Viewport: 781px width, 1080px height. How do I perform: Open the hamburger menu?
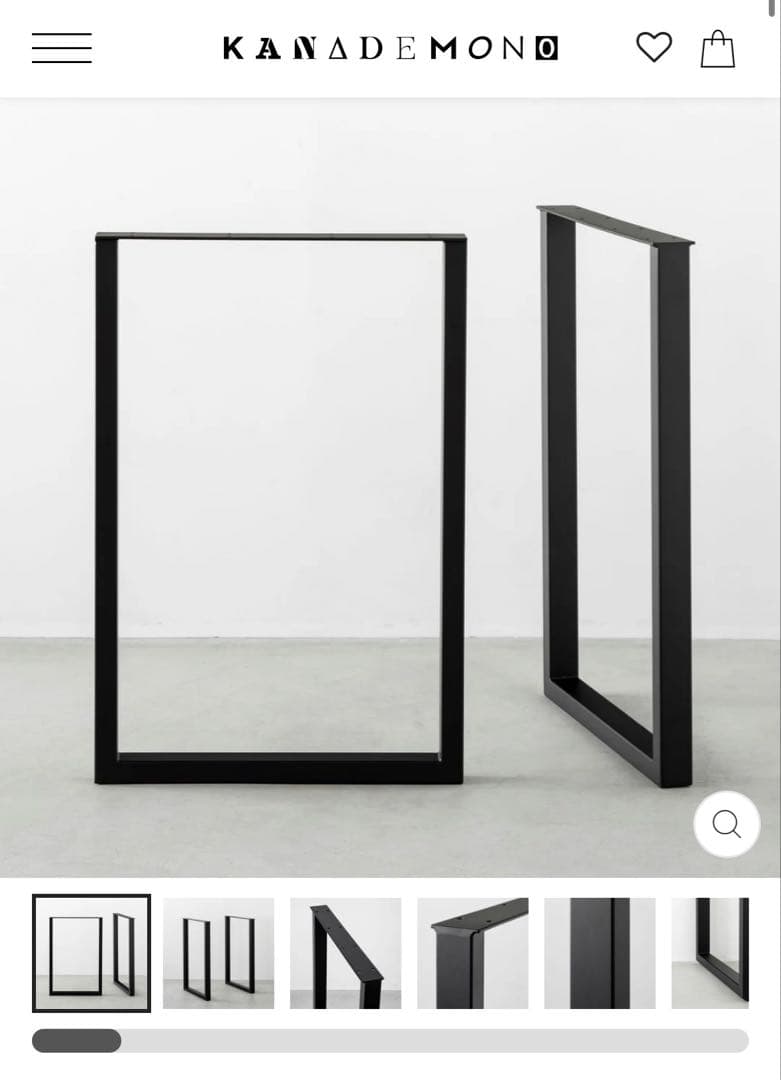pos(61,48)
